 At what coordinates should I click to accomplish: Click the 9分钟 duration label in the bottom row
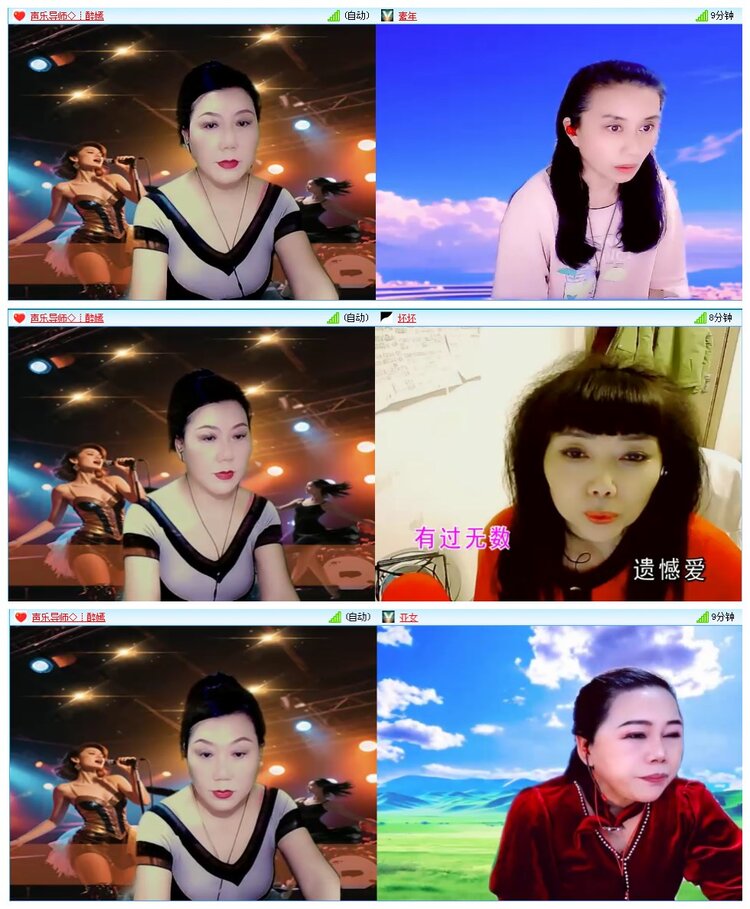tap(725, 617)
